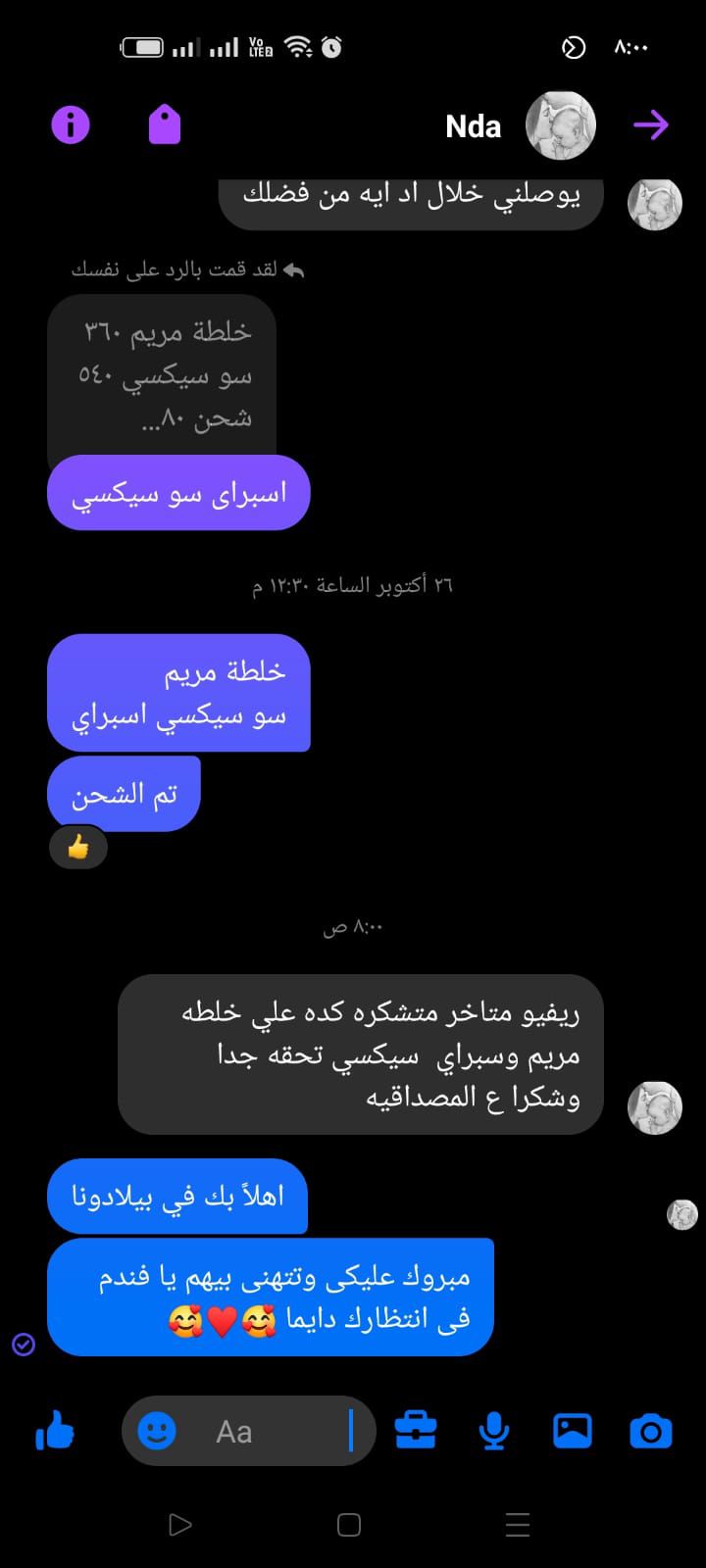The height and width of the screenshot is (1568, 706).
Task: Send a thumbs up with the like icon
Action: (54, 1431)
